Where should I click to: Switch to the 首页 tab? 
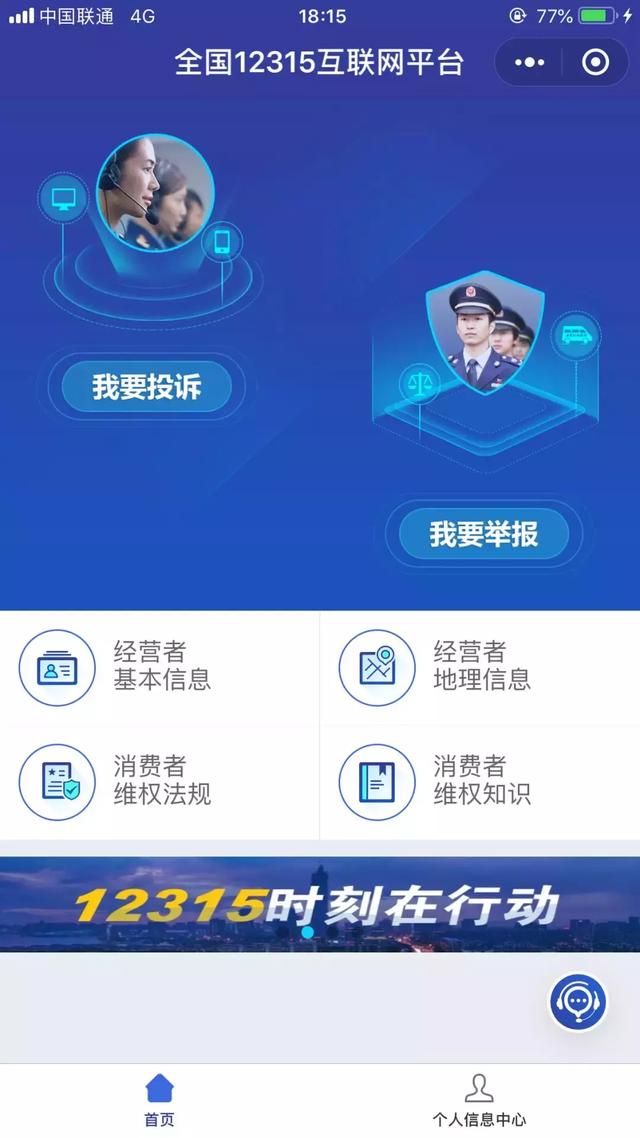(160, 1100)
